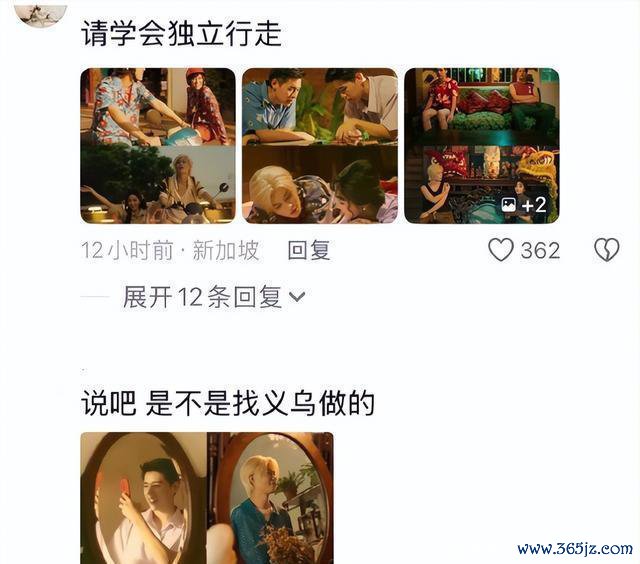Image resolution: width=640 pixels, height=564 pixels.
Task: Open the second photo in the 请学会独立行走 comment
Action: tap(320, 146)
